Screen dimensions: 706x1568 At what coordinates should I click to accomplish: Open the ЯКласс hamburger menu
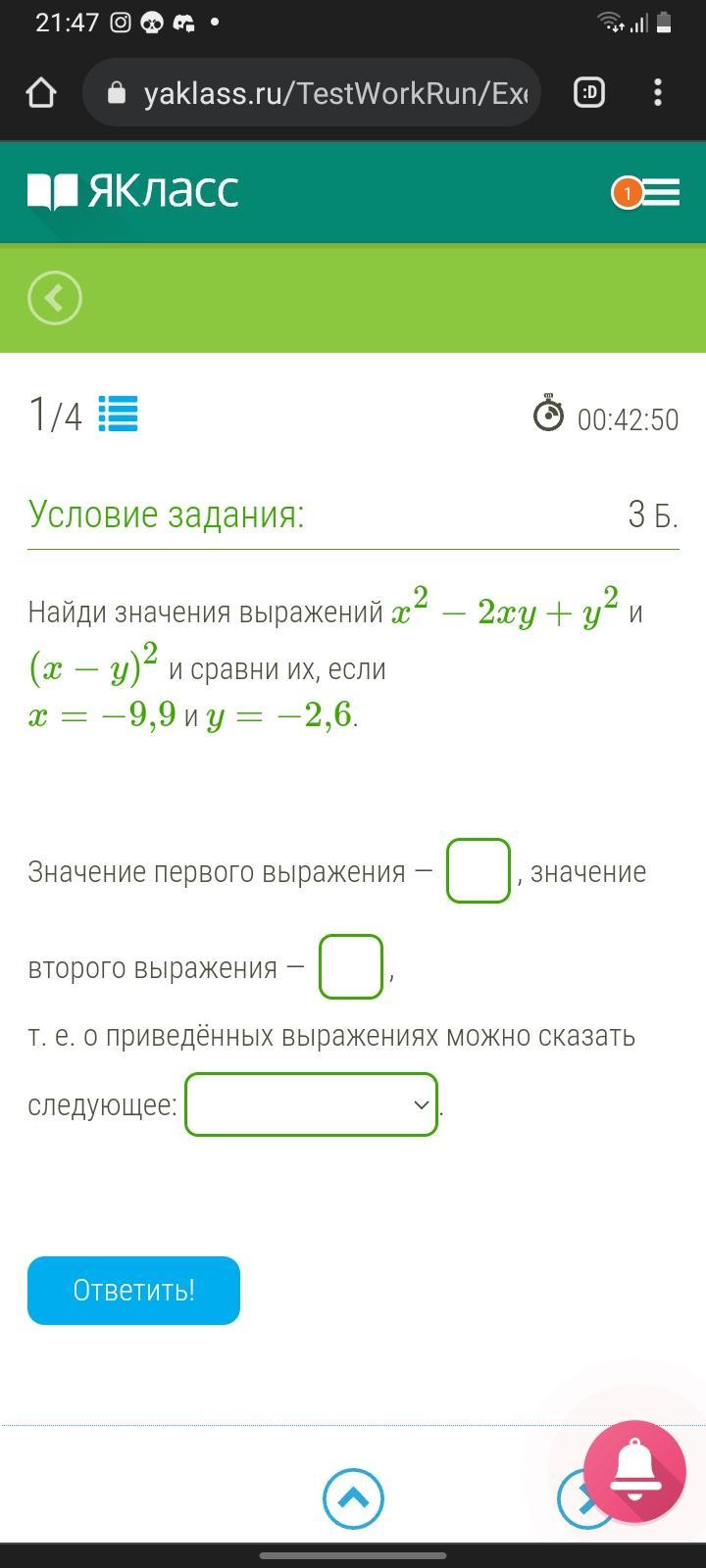[659, 192]
